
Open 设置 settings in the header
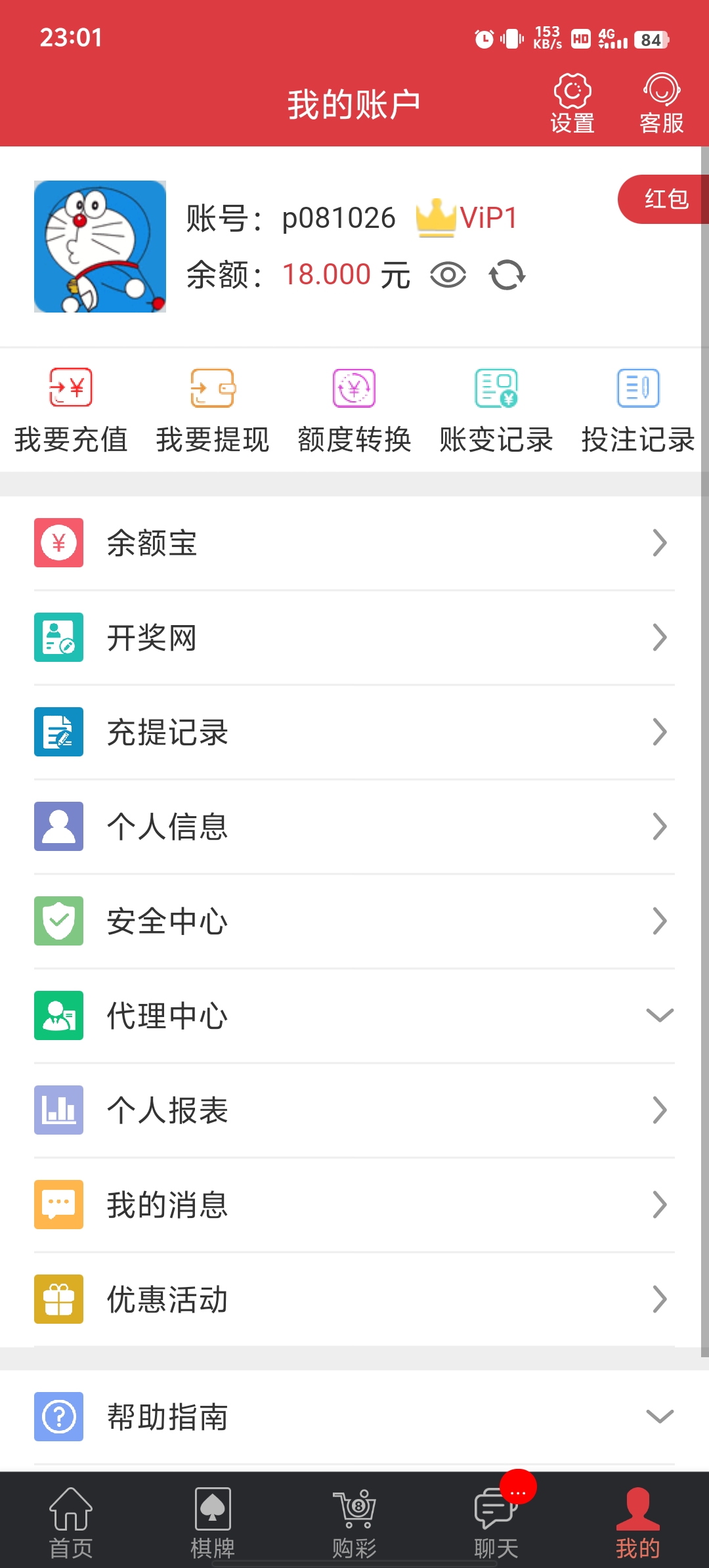coord(572,104)
